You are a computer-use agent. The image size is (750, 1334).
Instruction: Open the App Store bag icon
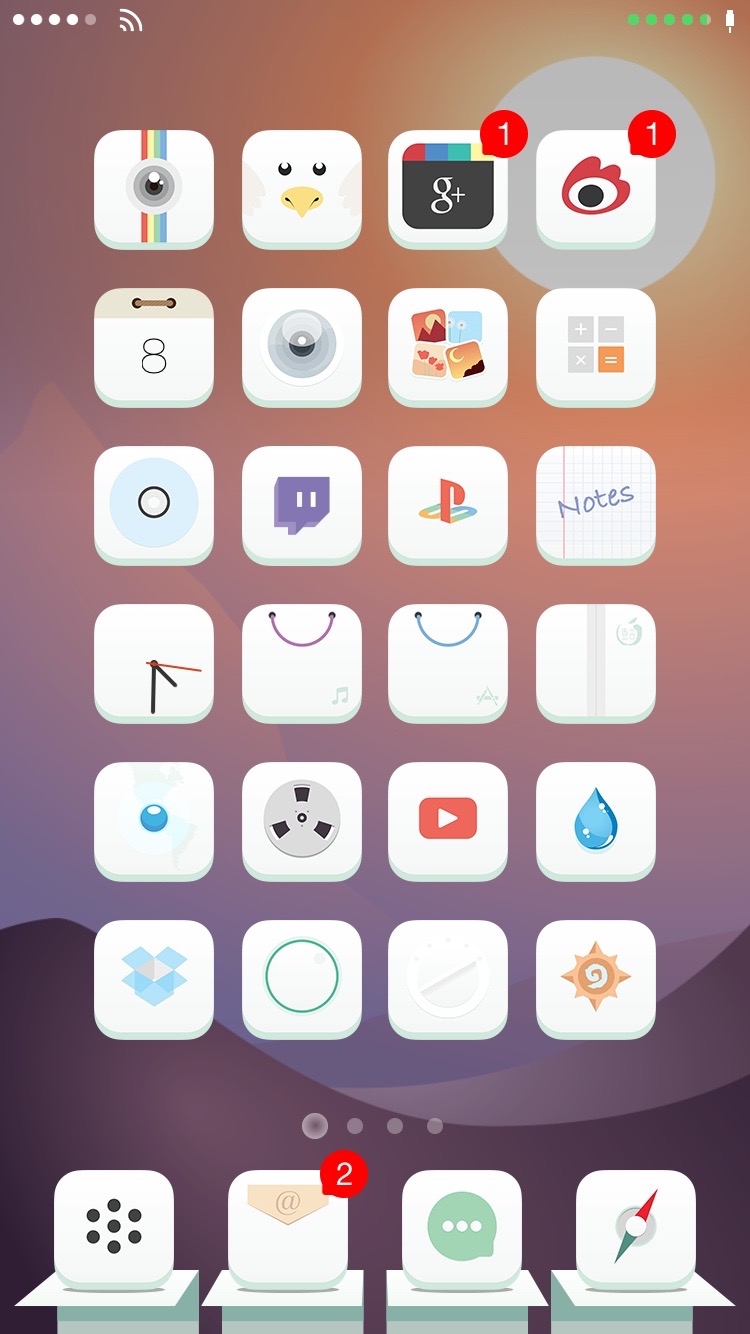pos(448,662)
